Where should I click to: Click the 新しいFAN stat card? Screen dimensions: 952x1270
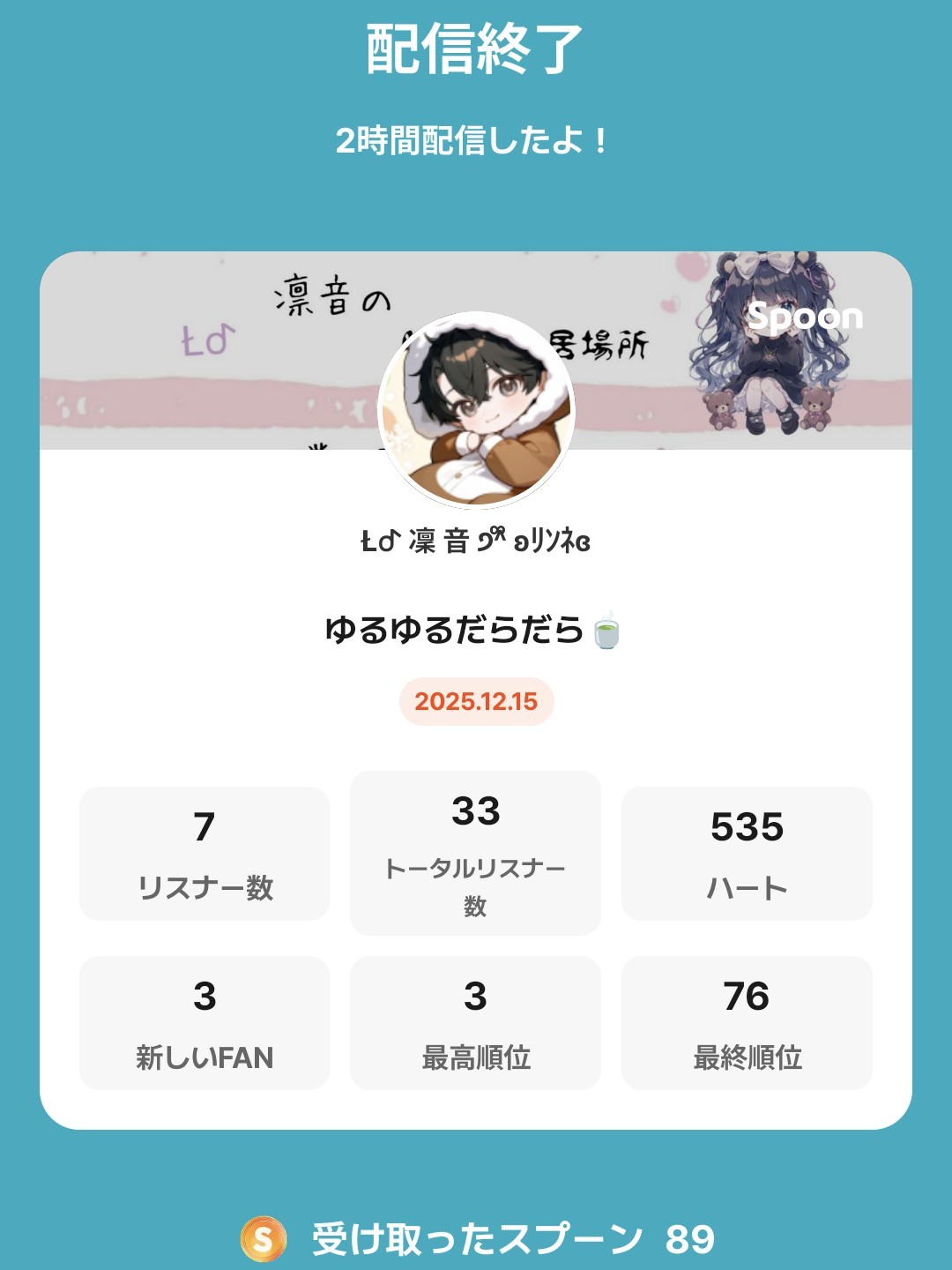click(204, 1021)
